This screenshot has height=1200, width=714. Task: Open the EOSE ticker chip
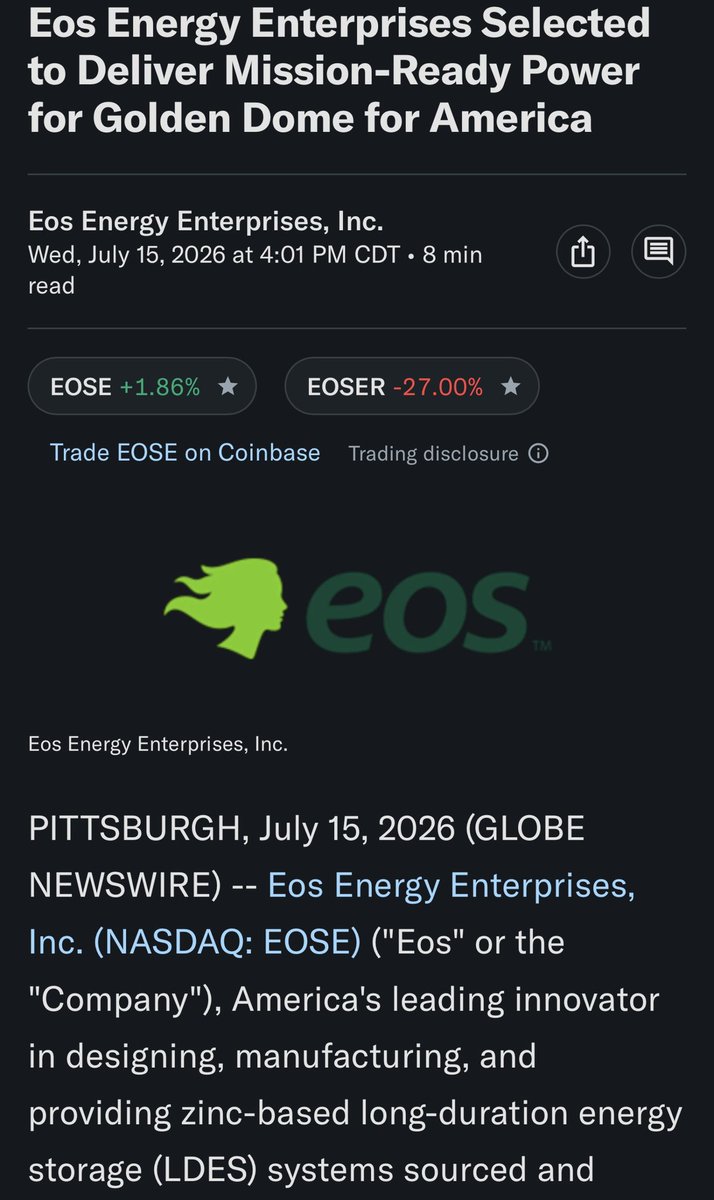pos(141,386)
